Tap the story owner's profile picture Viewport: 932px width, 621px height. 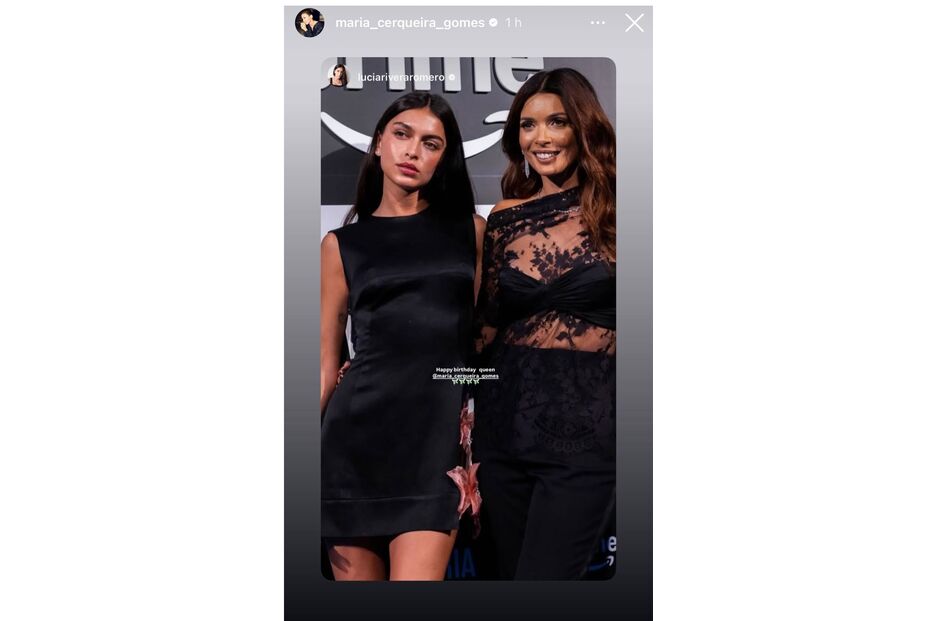point(309,22)
